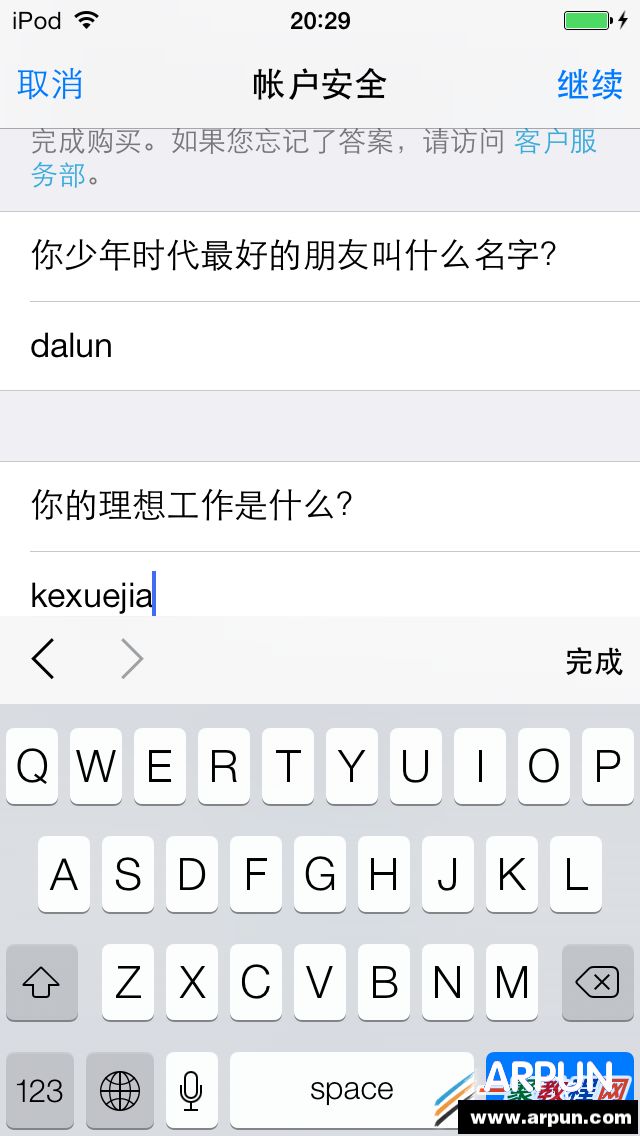
Task: Tap the answer field containing kexuejia
Action: (320, 596)
